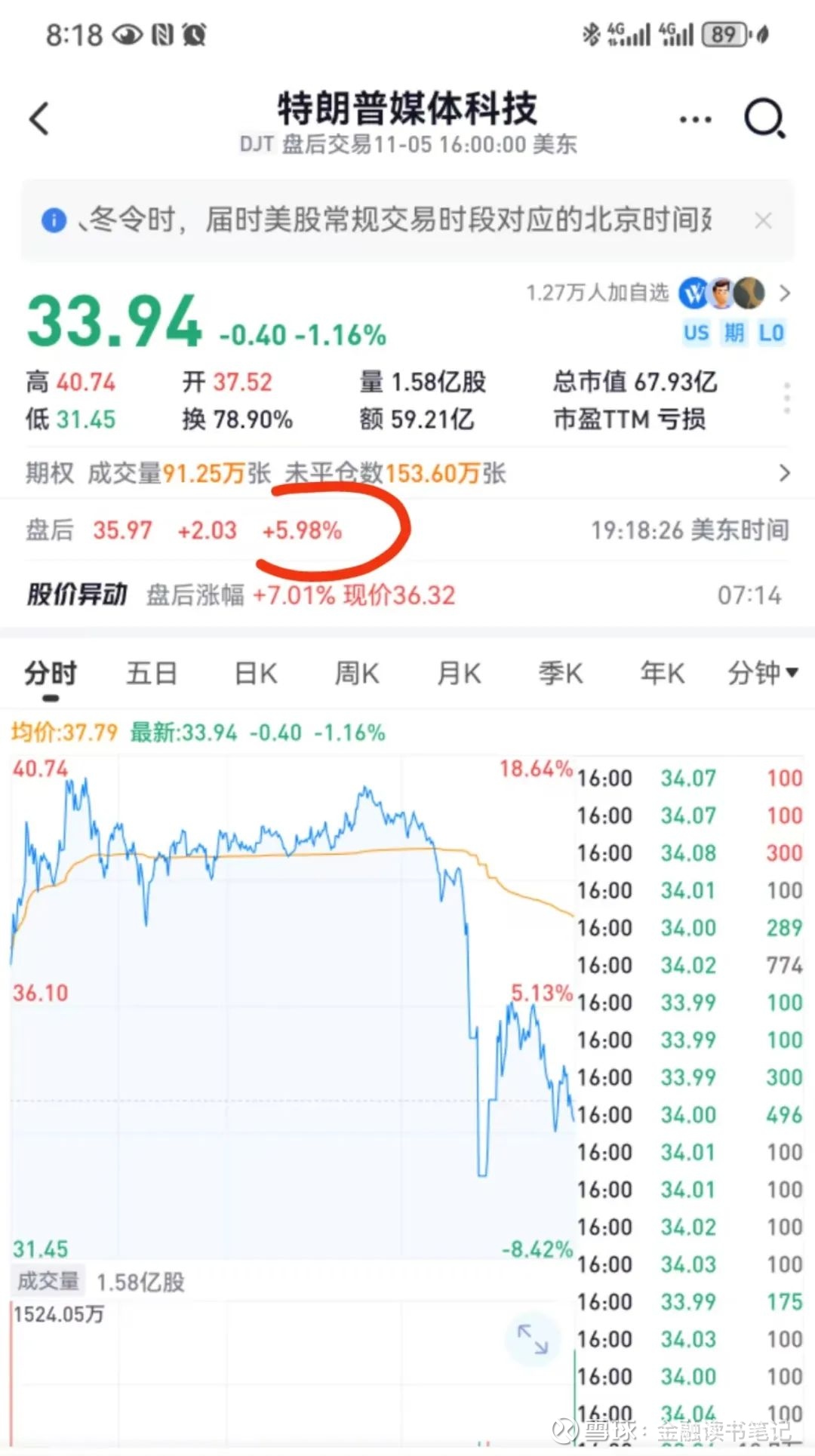
Task: Tap the alarm clock icon in the status bar
Action: [x=195, y=34]
